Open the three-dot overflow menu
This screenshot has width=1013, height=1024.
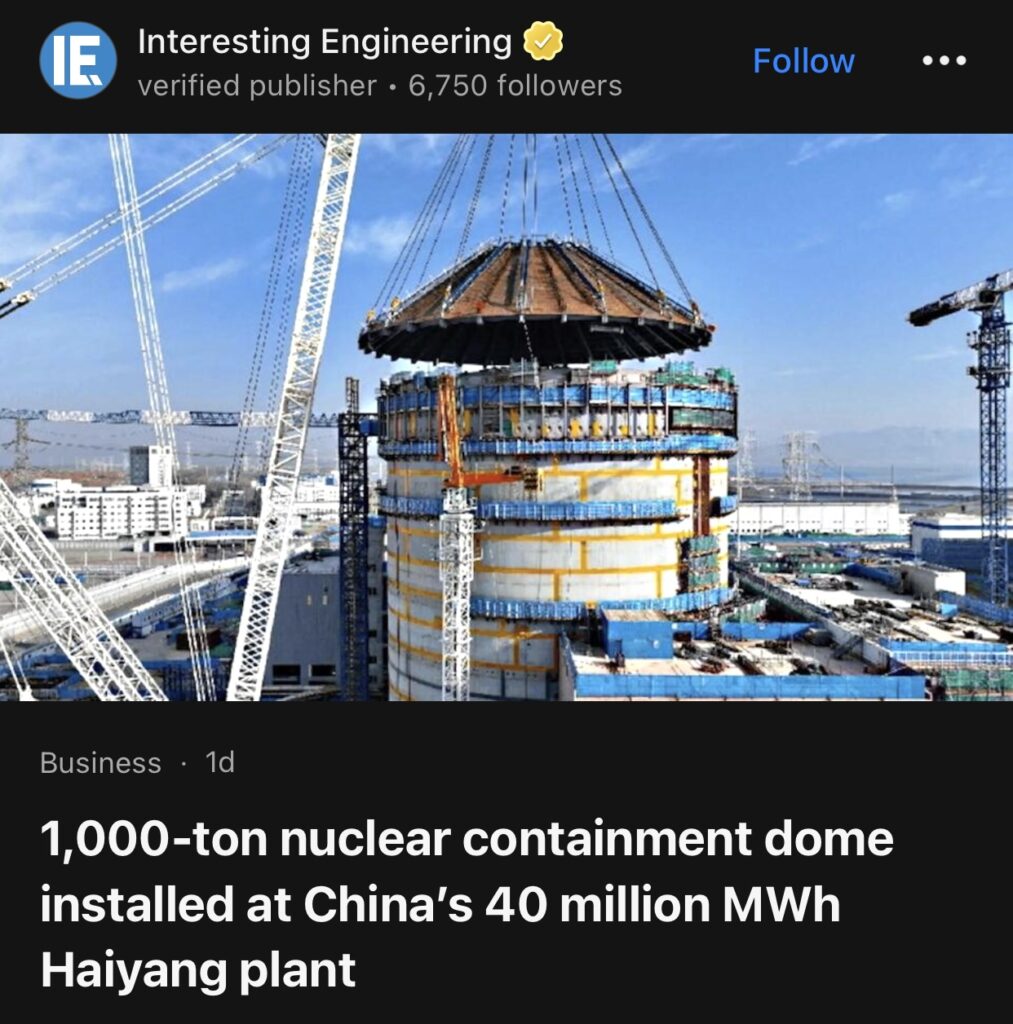pos(943,61)
